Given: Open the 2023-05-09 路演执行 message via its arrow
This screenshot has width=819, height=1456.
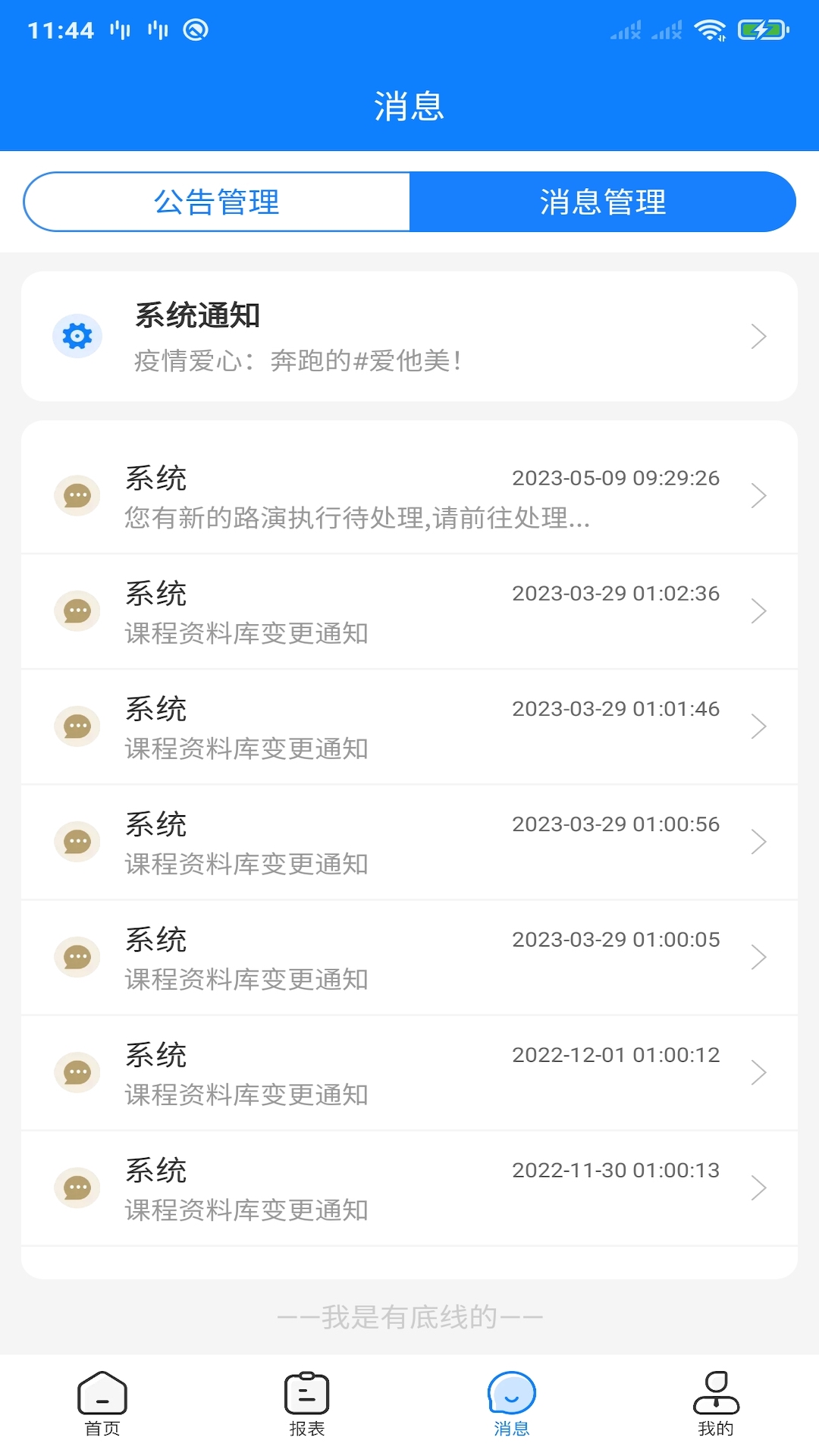Looking at the screenshot, I should pos(758,496).
